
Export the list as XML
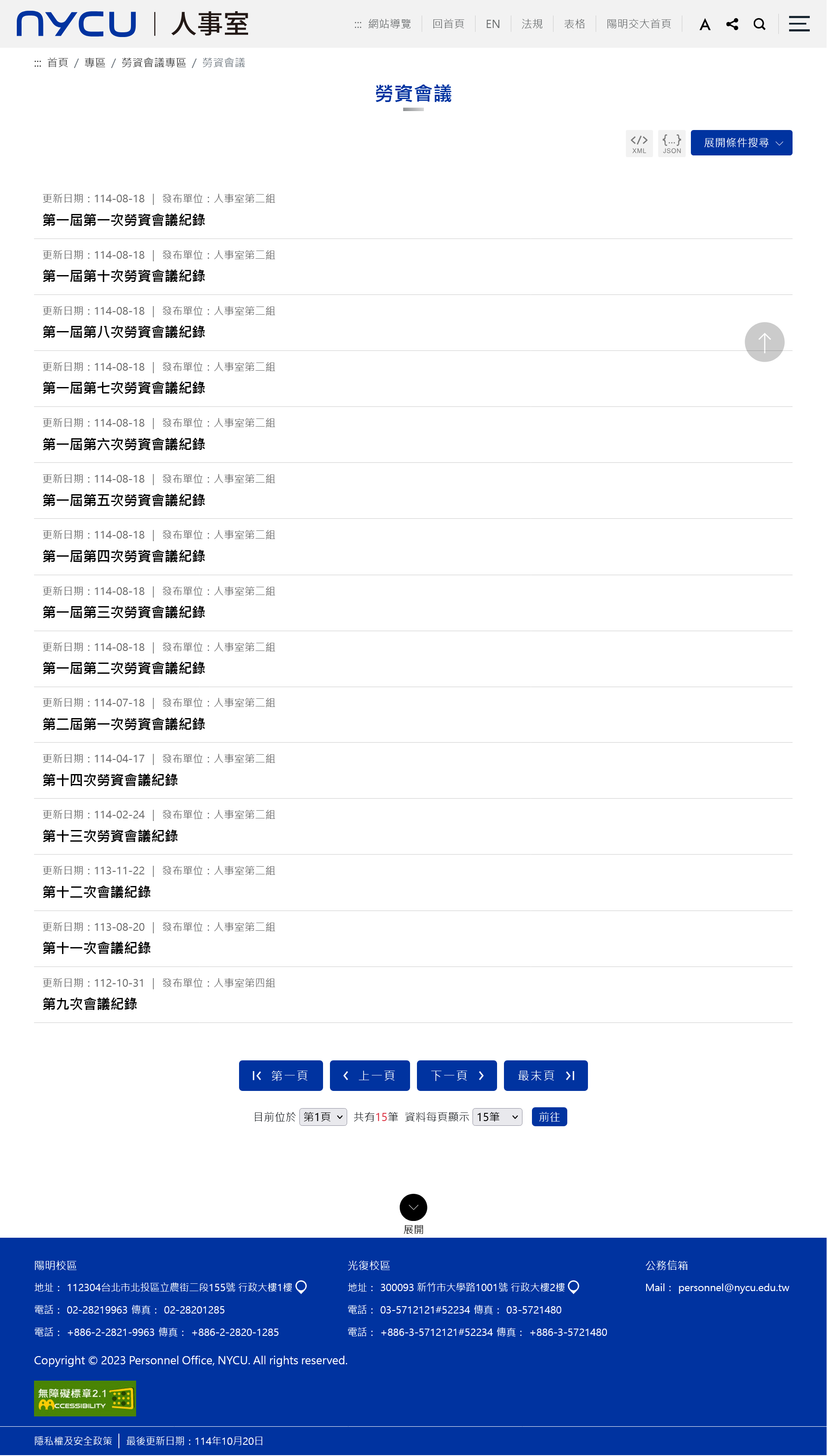[639, 143]
